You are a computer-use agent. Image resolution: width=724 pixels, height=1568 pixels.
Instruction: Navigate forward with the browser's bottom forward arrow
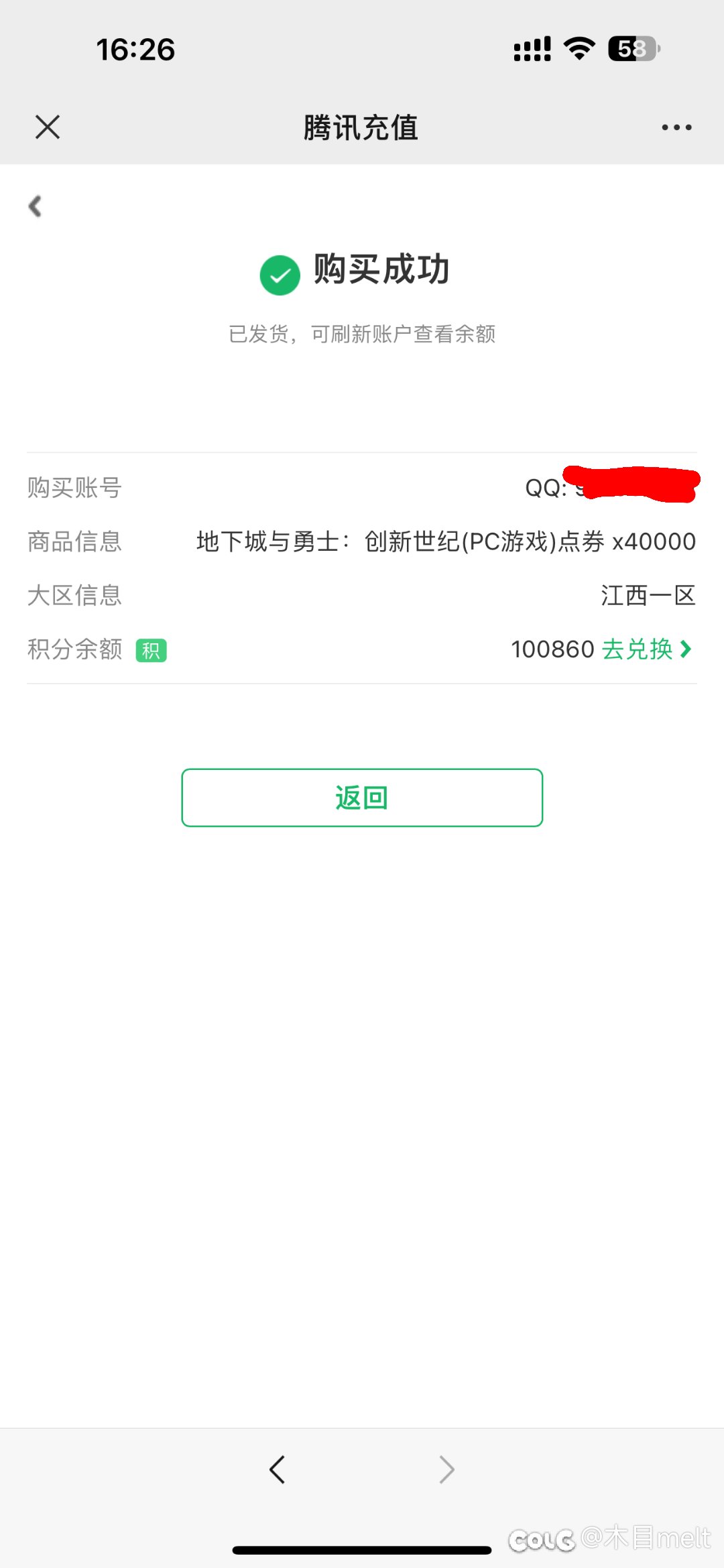[446, 1469]
